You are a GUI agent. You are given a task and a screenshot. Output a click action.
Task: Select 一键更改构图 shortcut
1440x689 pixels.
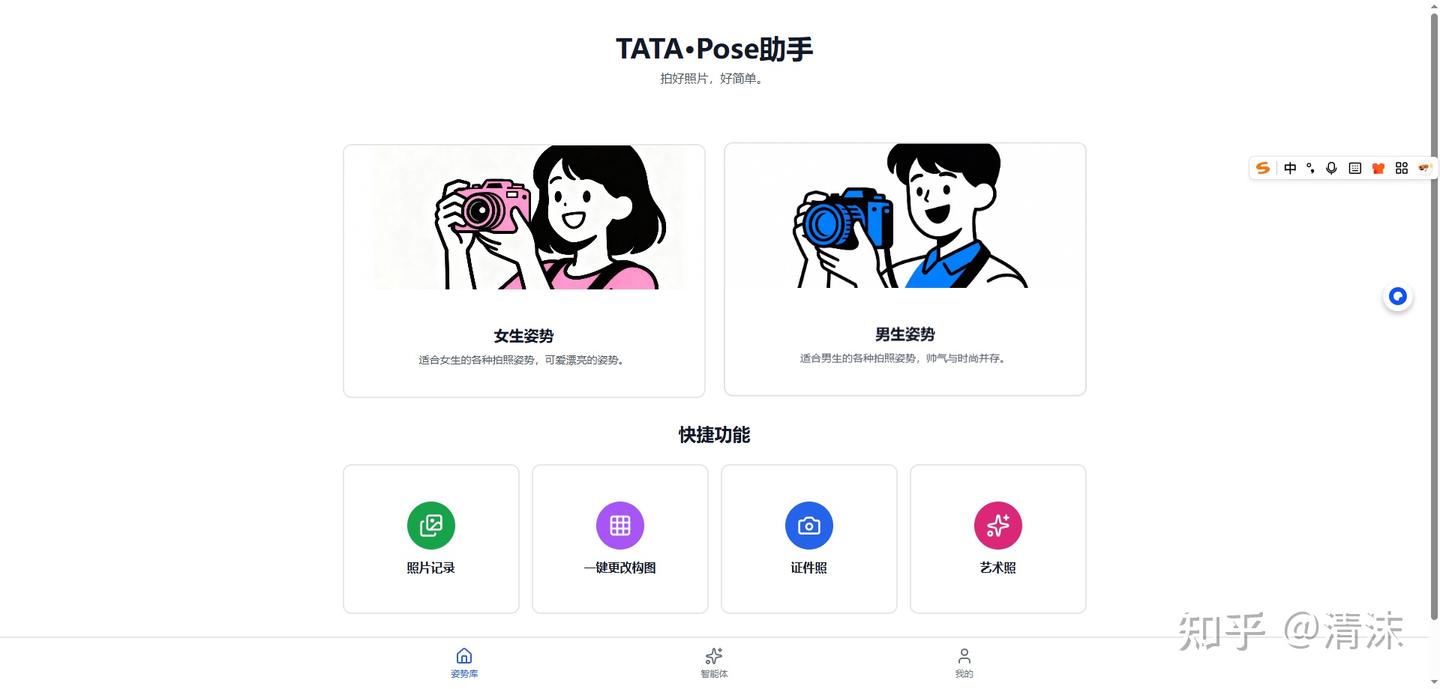(x=620, y=538)
